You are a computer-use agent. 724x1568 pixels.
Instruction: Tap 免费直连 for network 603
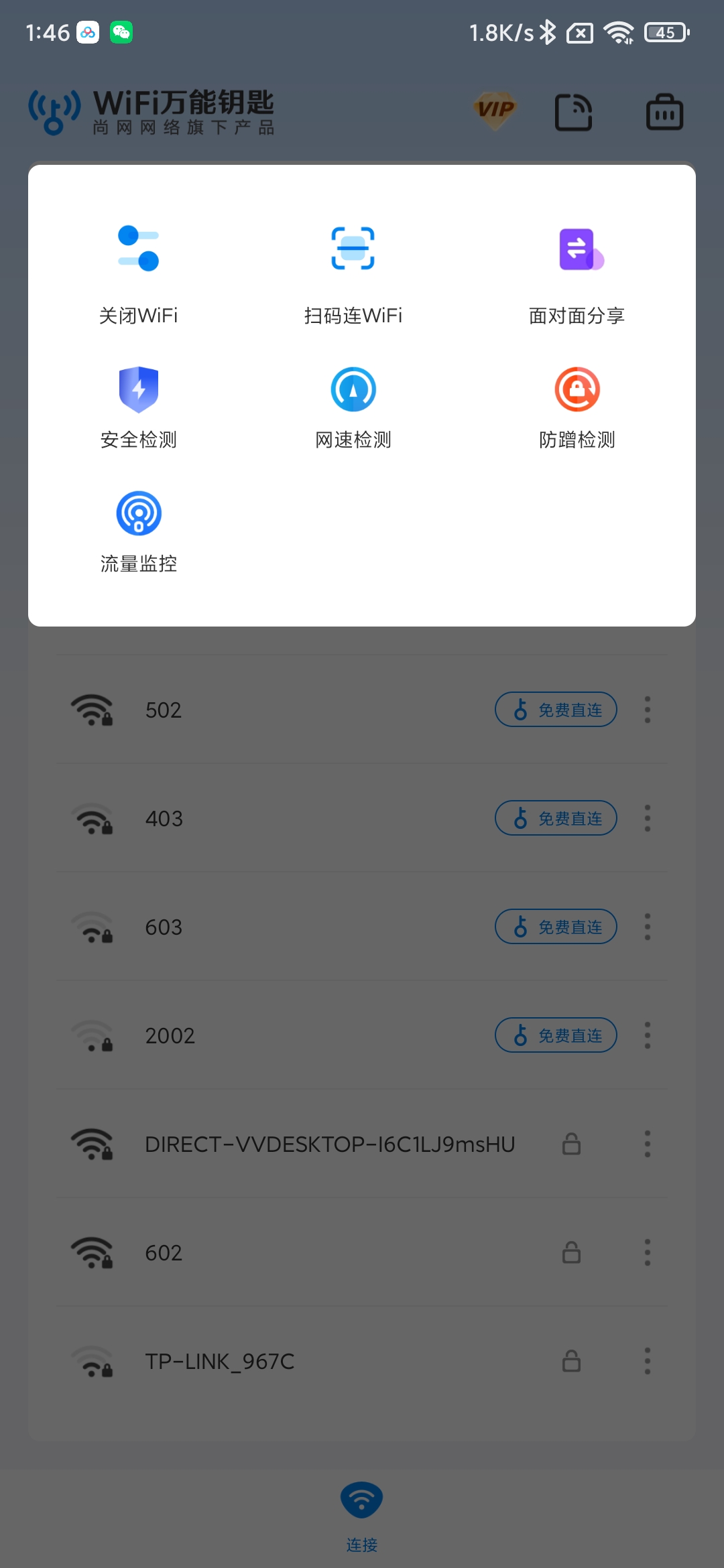pos(556,927)
